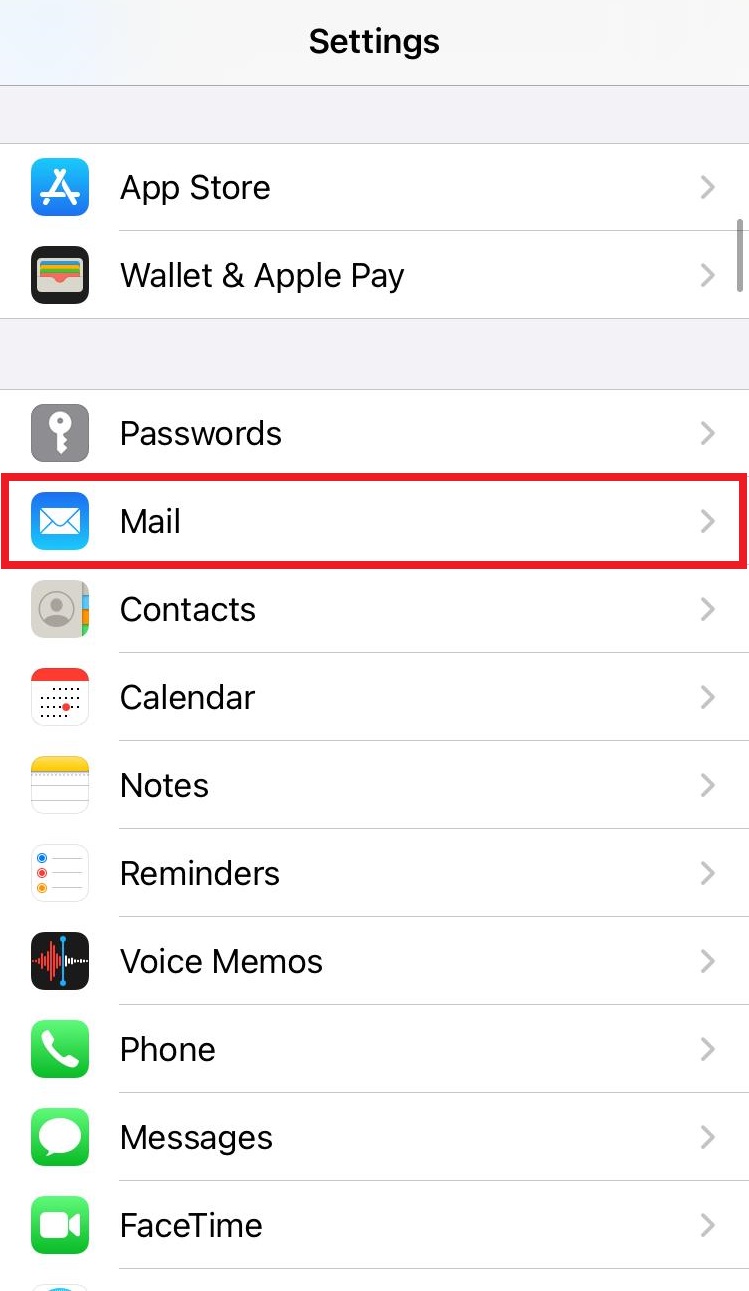Open Reminders settings
The image size is (749, 1291).
tap(374, 873)
